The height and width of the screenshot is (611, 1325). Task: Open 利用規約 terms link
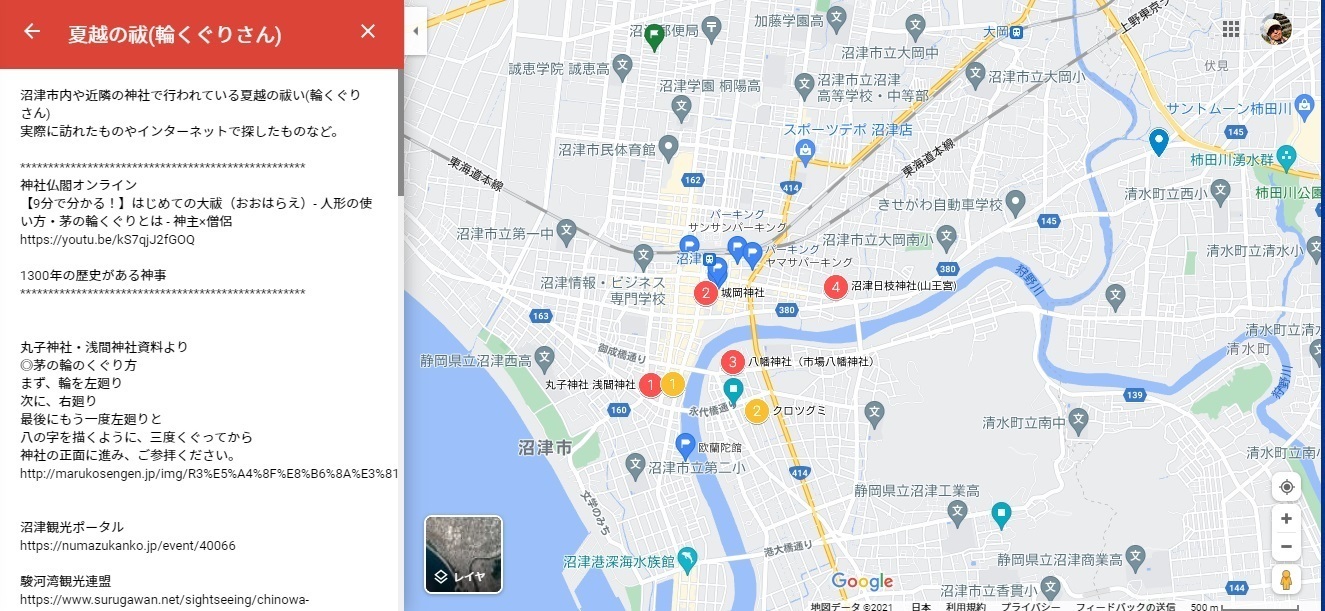965,606
